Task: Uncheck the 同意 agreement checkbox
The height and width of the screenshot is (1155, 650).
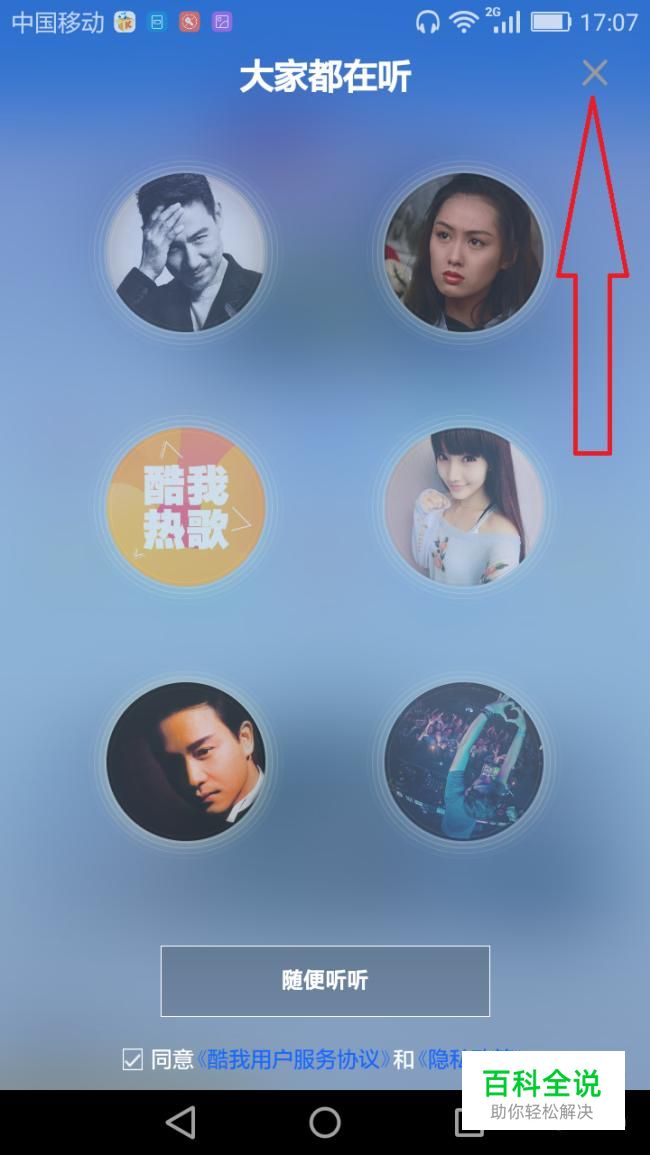Action: pos(132,1059)
